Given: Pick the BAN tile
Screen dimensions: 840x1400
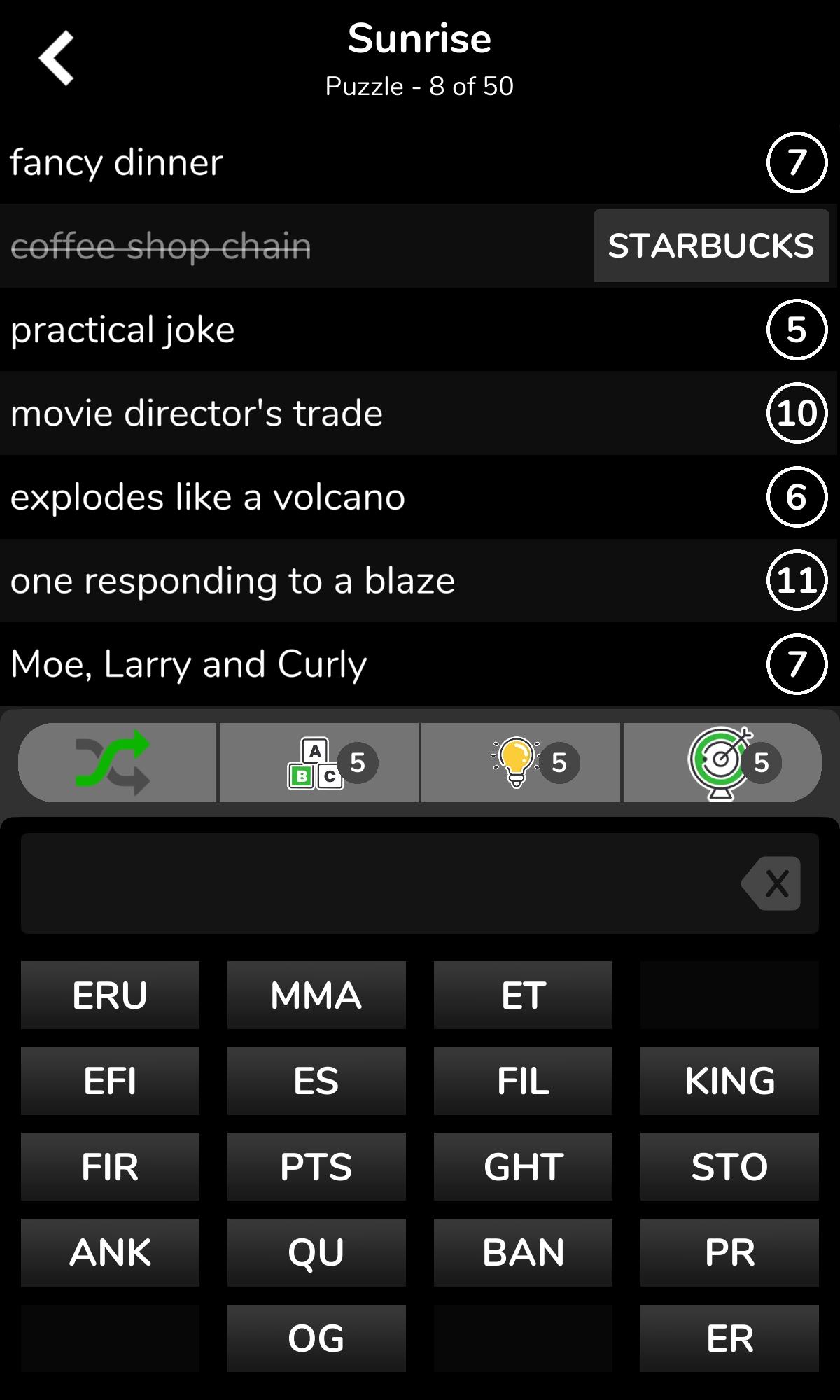Looking at the screenshot, I should (523, 1252).
